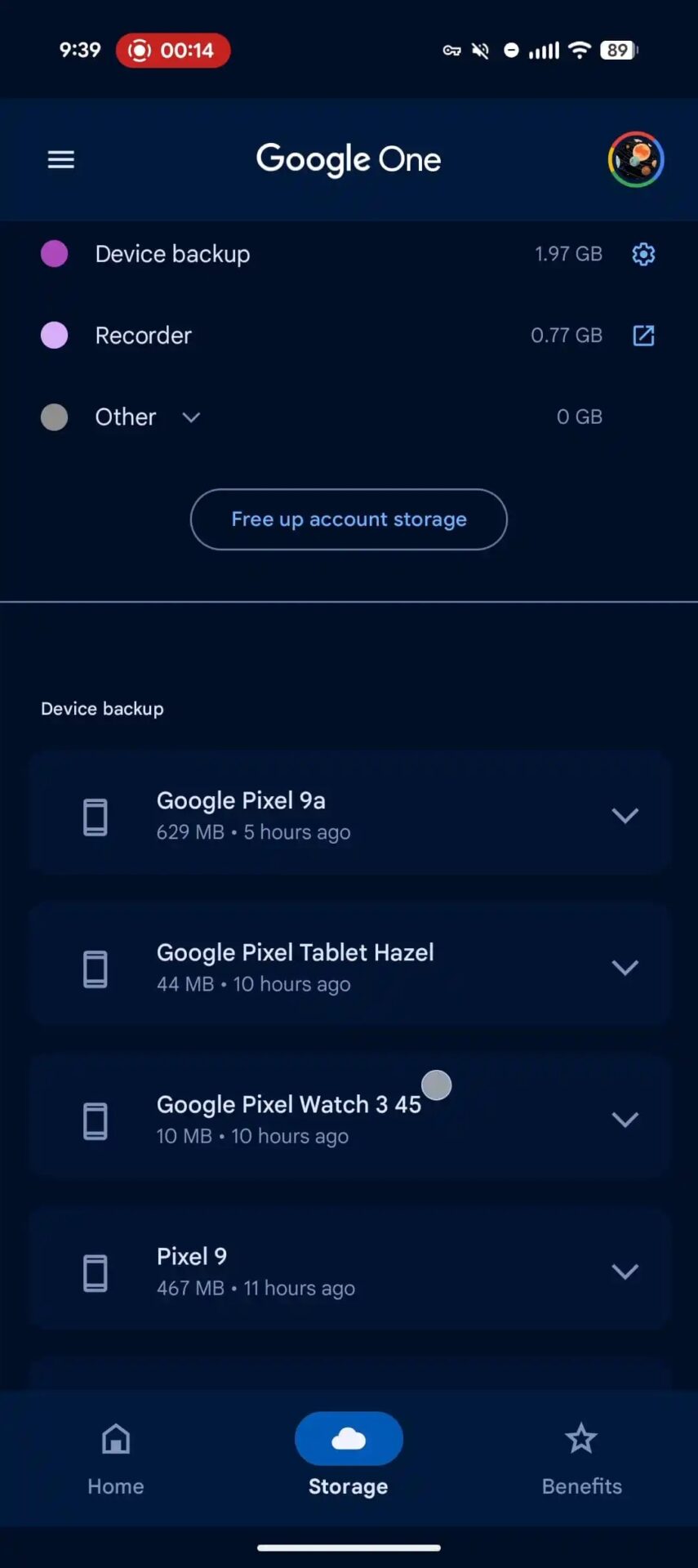
Task: Go to the Benefits tab
Action: [581, 1458]
